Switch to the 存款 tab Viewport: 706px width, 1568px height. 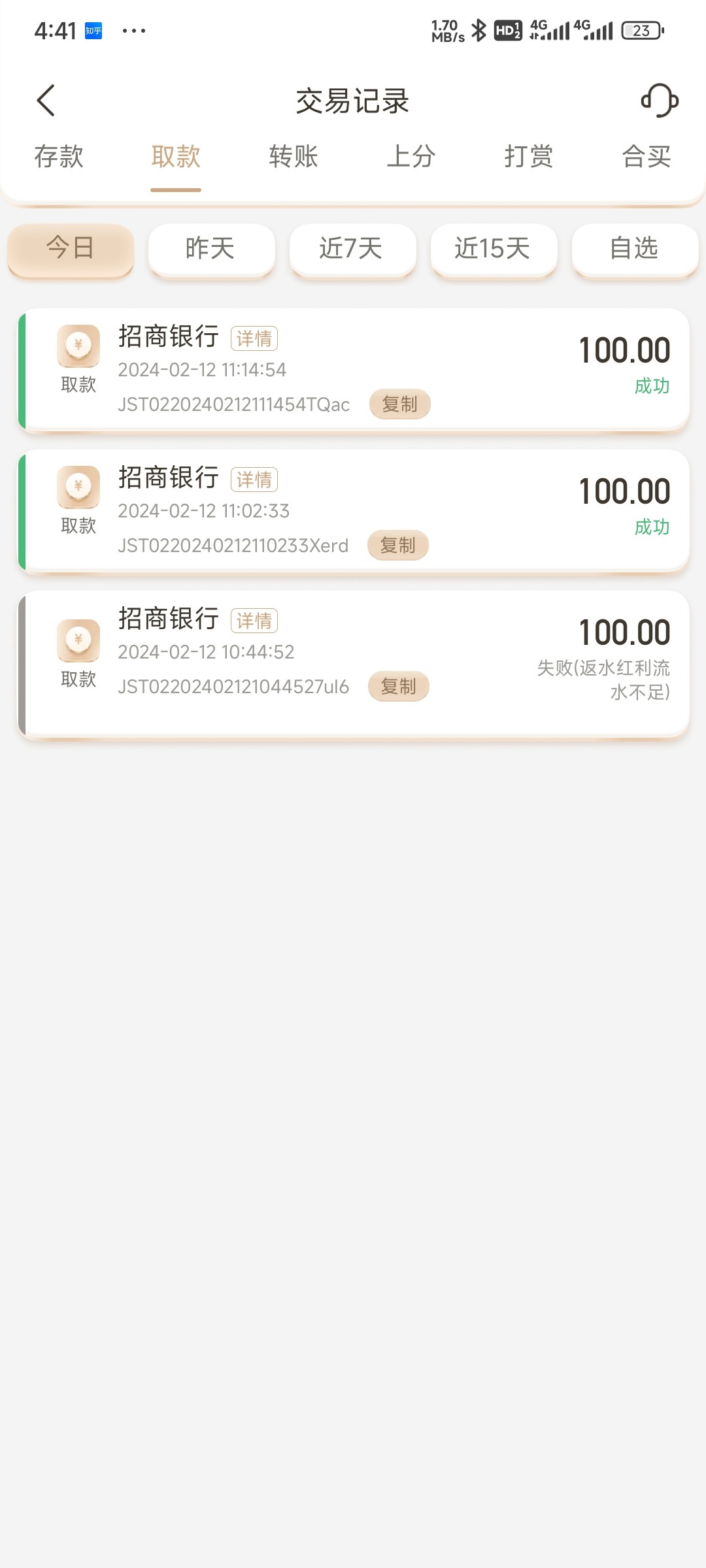58,157
